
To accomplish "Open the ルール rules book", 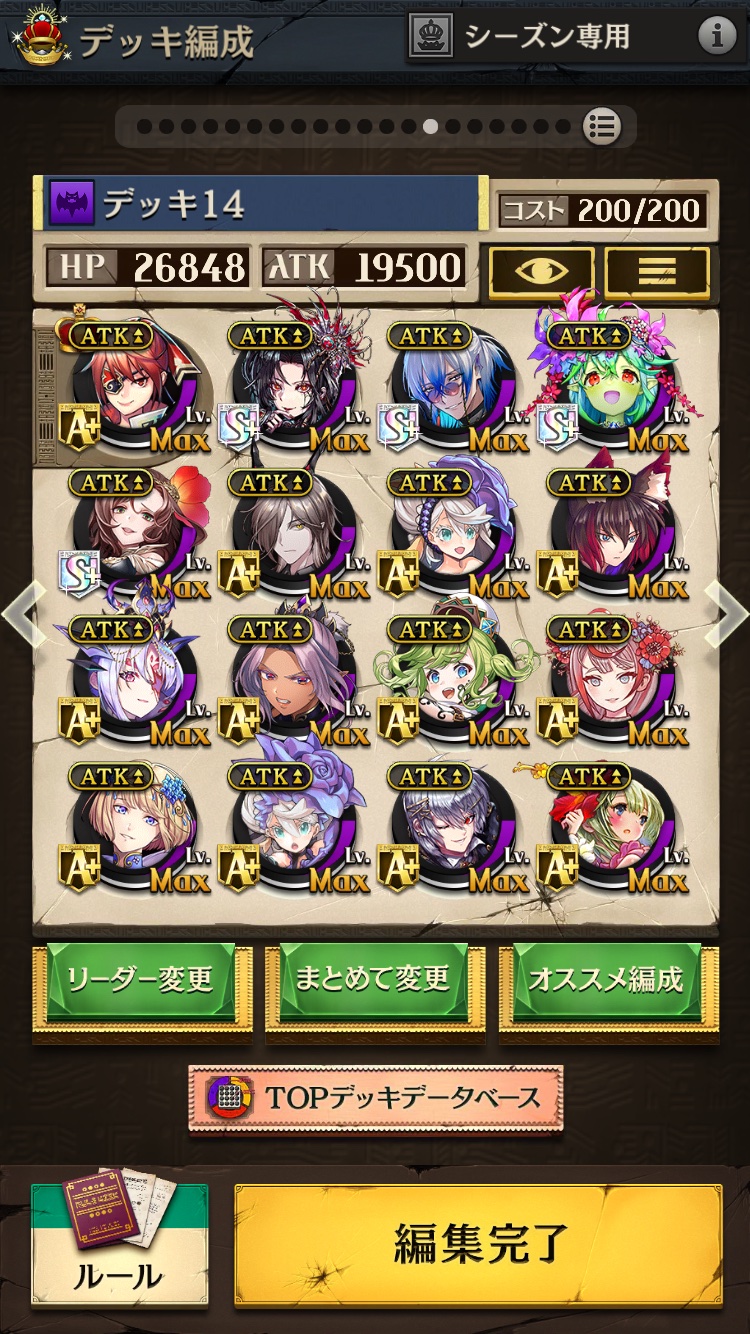I will [x=119, y=1244].
